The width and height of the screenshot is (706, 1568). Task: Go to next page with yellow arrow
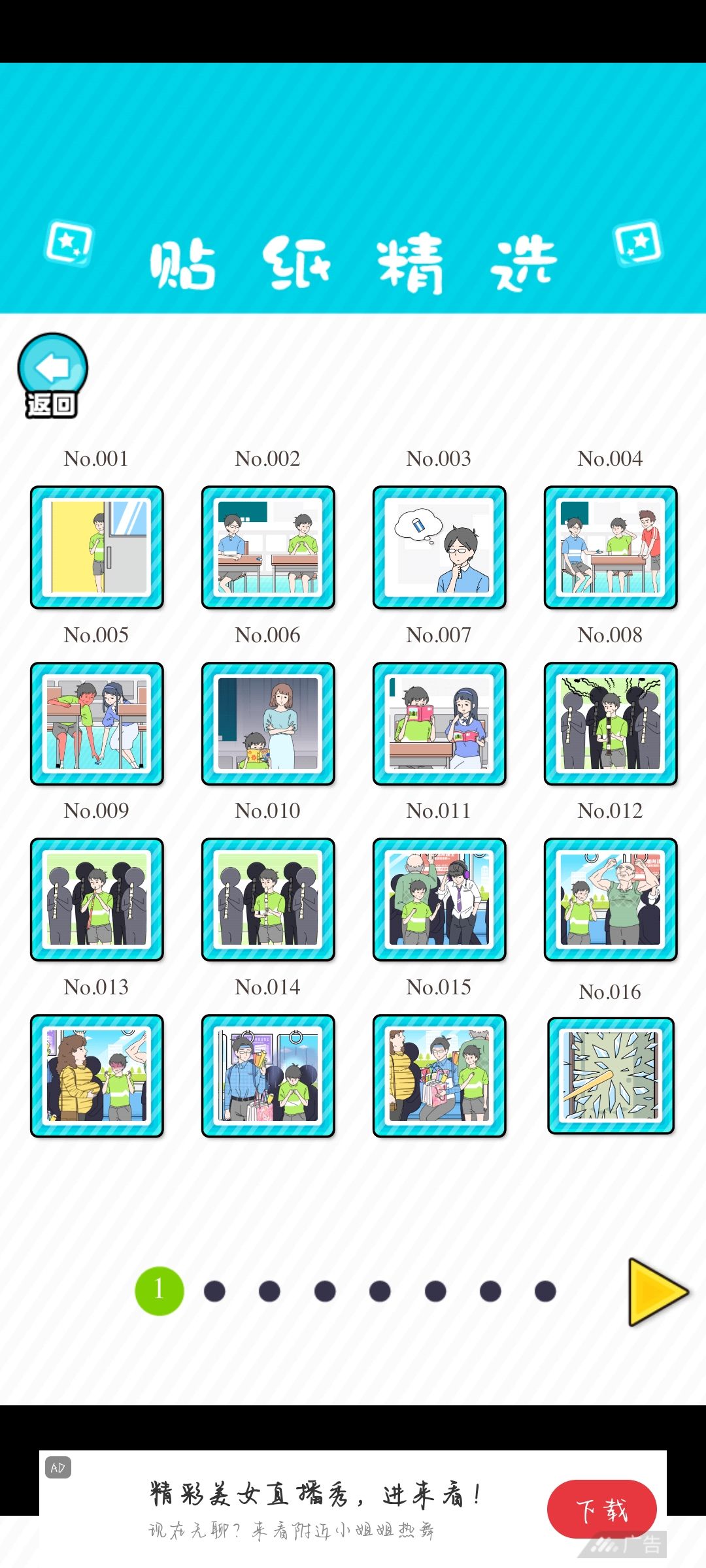(x=658, y=1292)
